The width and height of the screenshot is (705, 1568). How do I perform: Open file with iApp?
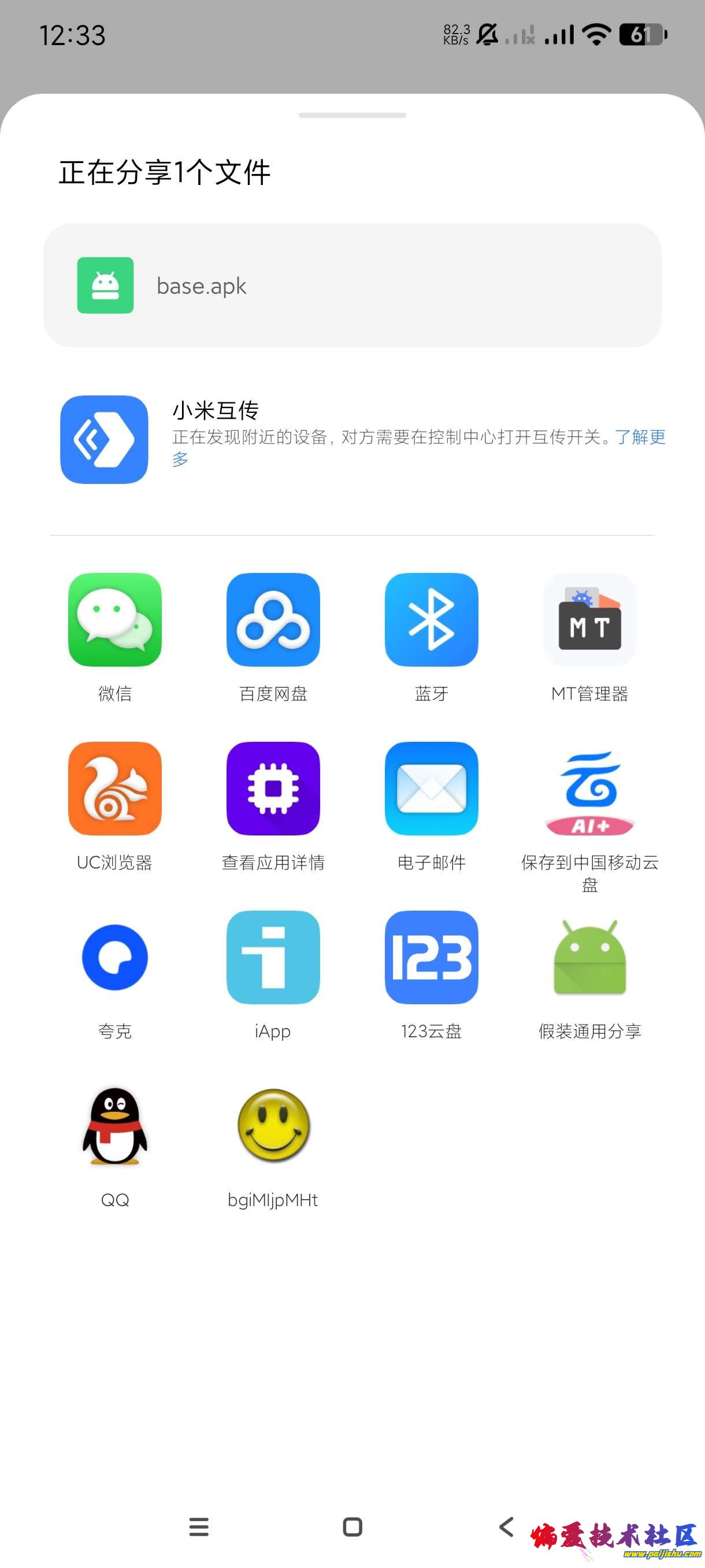[x=273, y=957]
